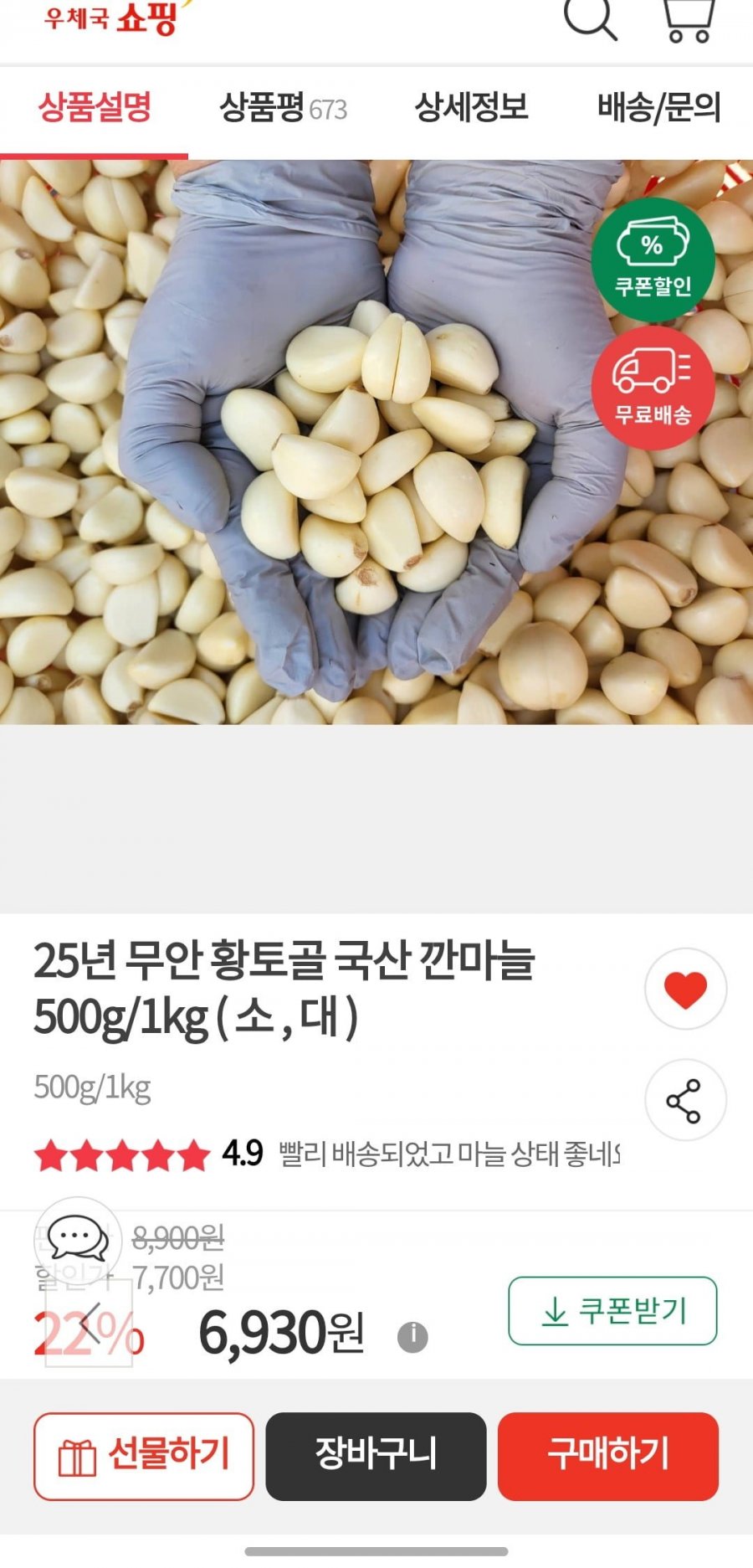
Task: Switch to the 상세정보 tab
Action: [472, 107]
